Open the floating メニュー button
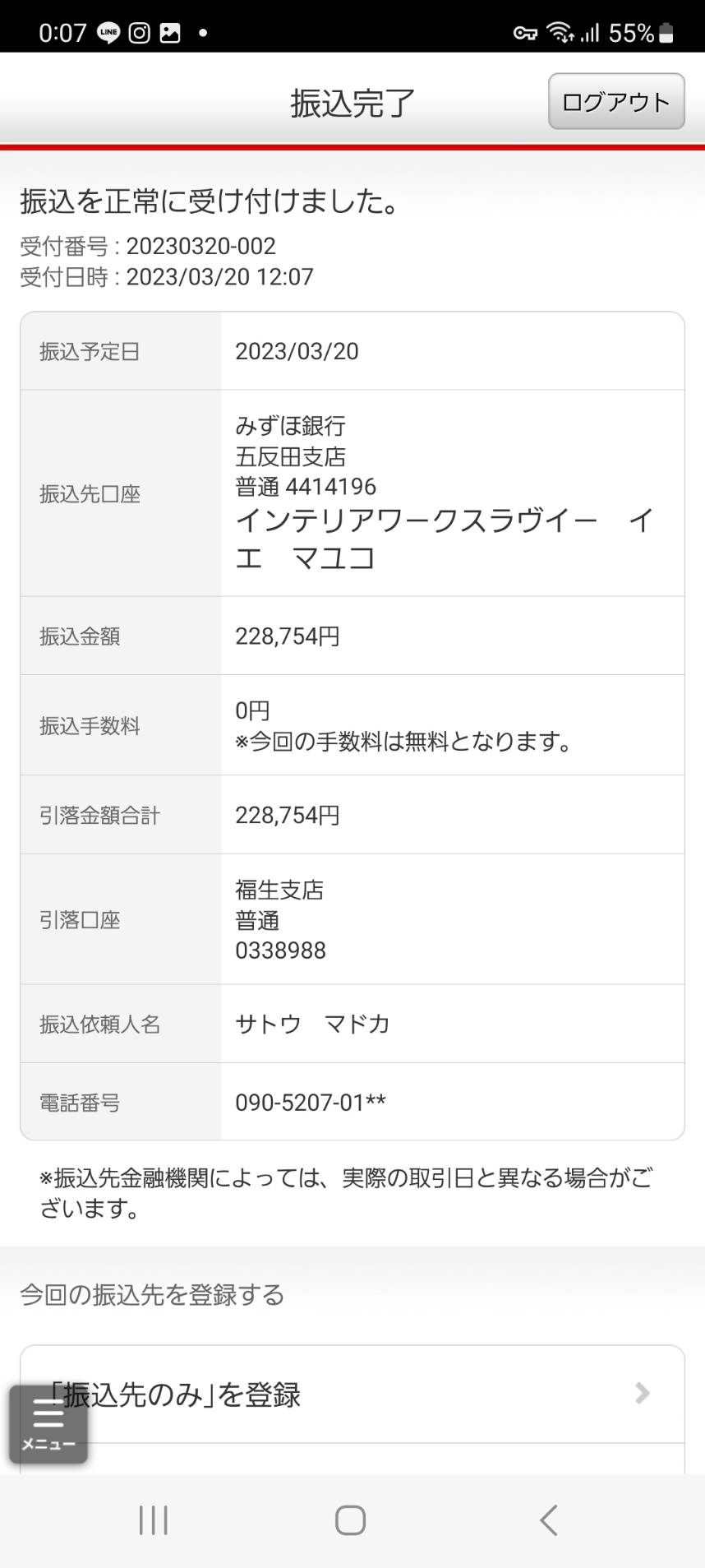This screenshot has width=705, height=1568. coord(48,1424)
